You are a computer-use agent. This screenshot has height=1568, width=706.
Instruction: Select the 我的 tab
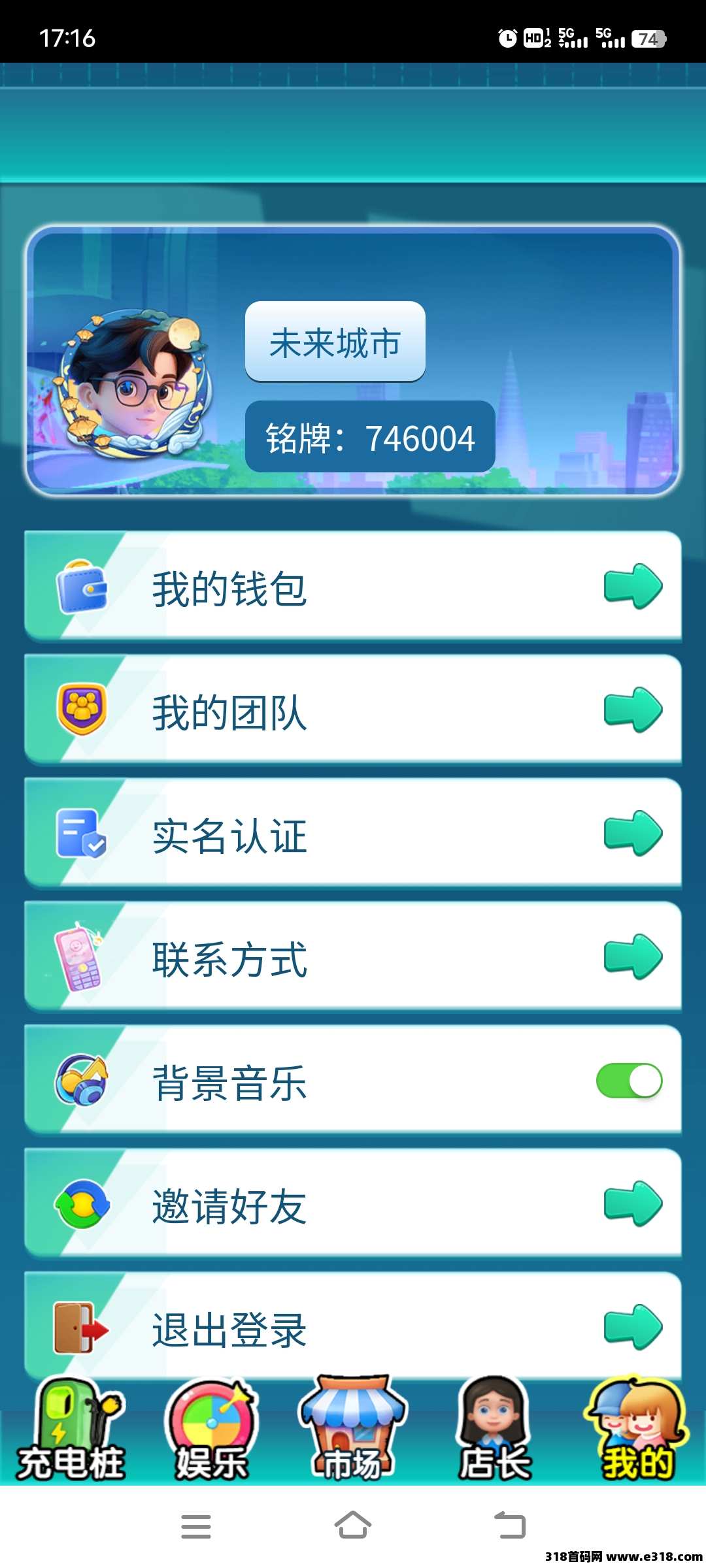point(636,1429)
